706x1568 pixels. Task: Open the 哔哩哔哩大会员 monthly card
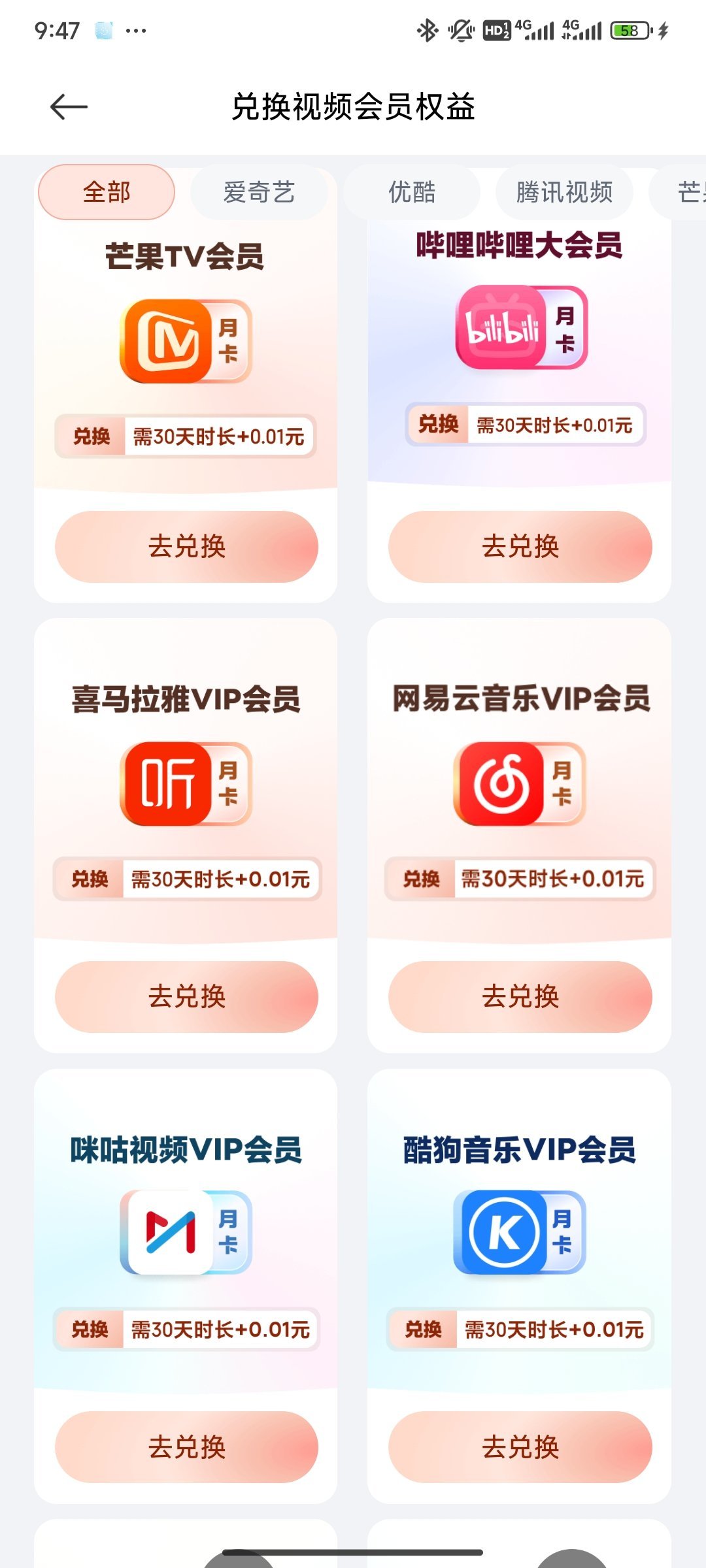[x=520, y=327]
